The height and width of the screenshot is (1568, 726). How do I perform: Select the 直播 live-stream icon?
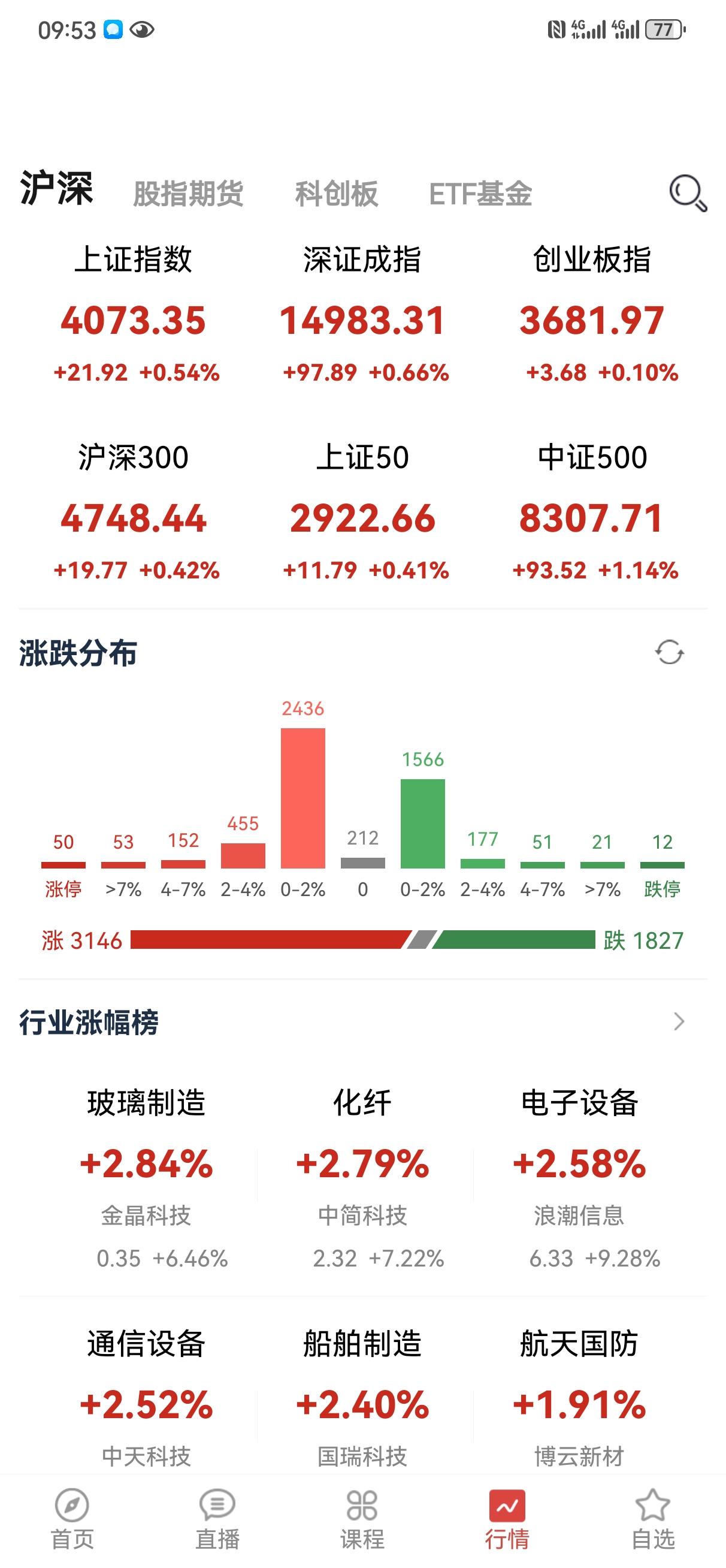click(218, 1516)
